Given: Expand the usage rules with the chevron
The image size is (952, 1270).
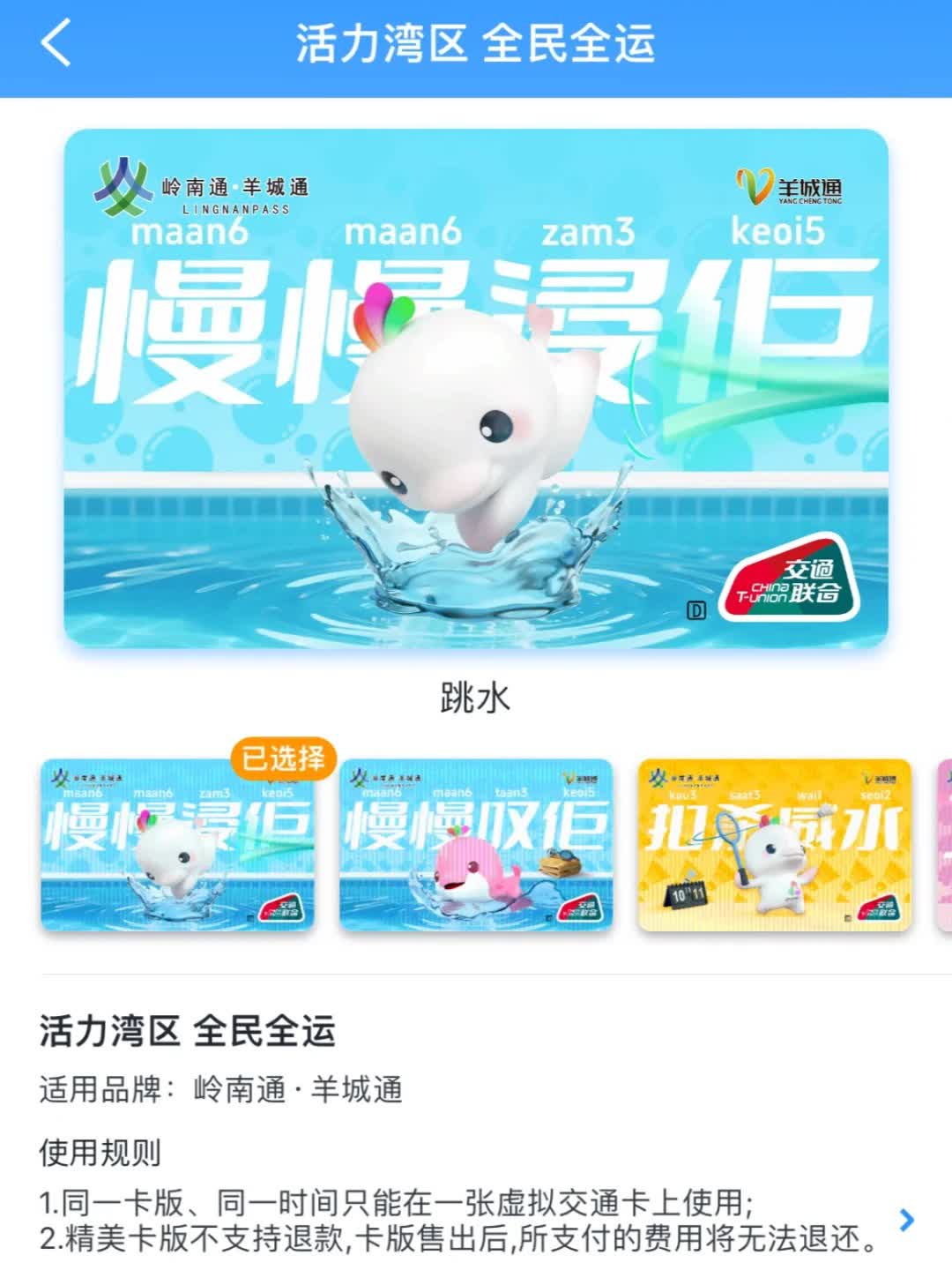Looking at the screenshot, I should [x=906, y=1221].
